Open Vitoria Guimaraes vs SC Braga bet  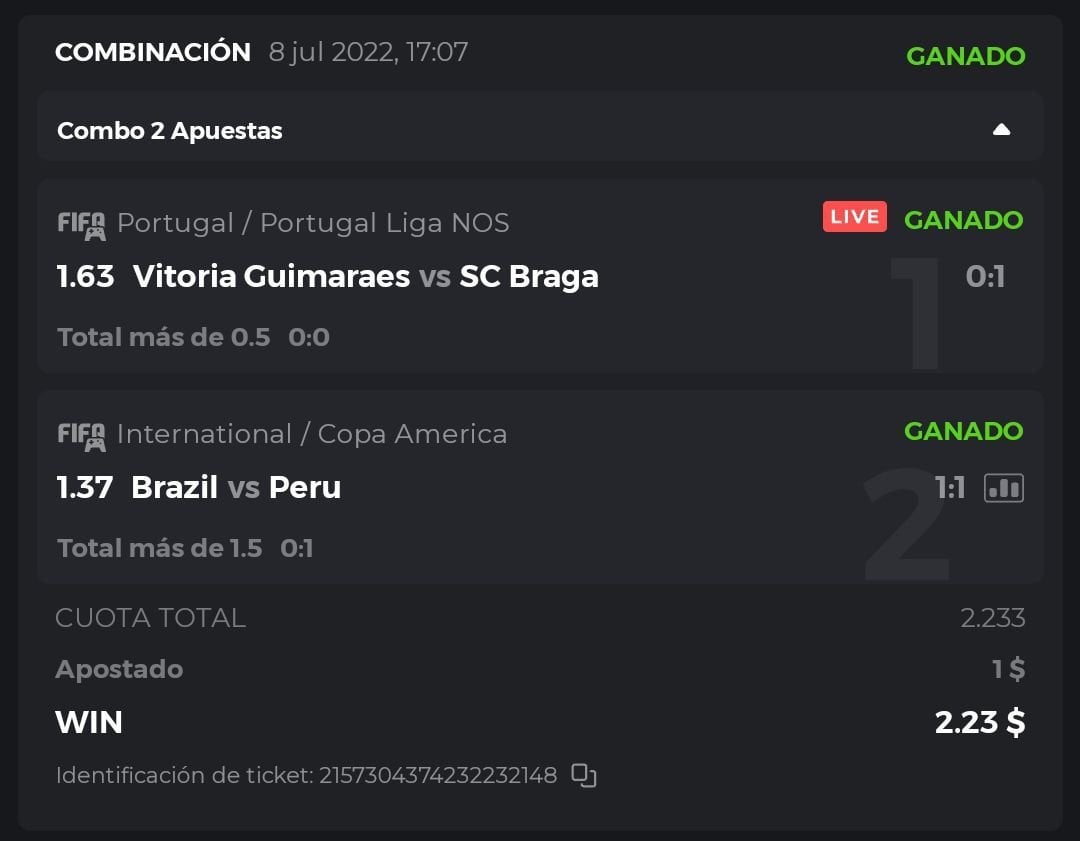(x=365, y=276)
